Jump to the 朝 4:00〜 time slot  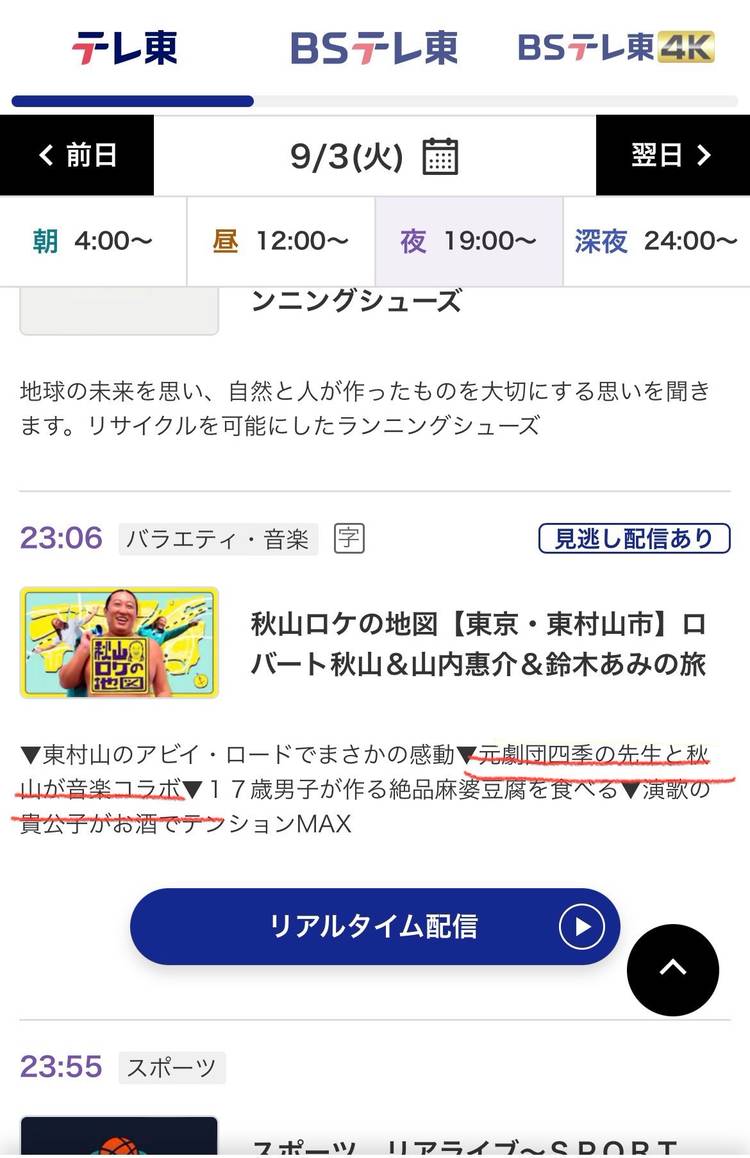coord(93,241)
